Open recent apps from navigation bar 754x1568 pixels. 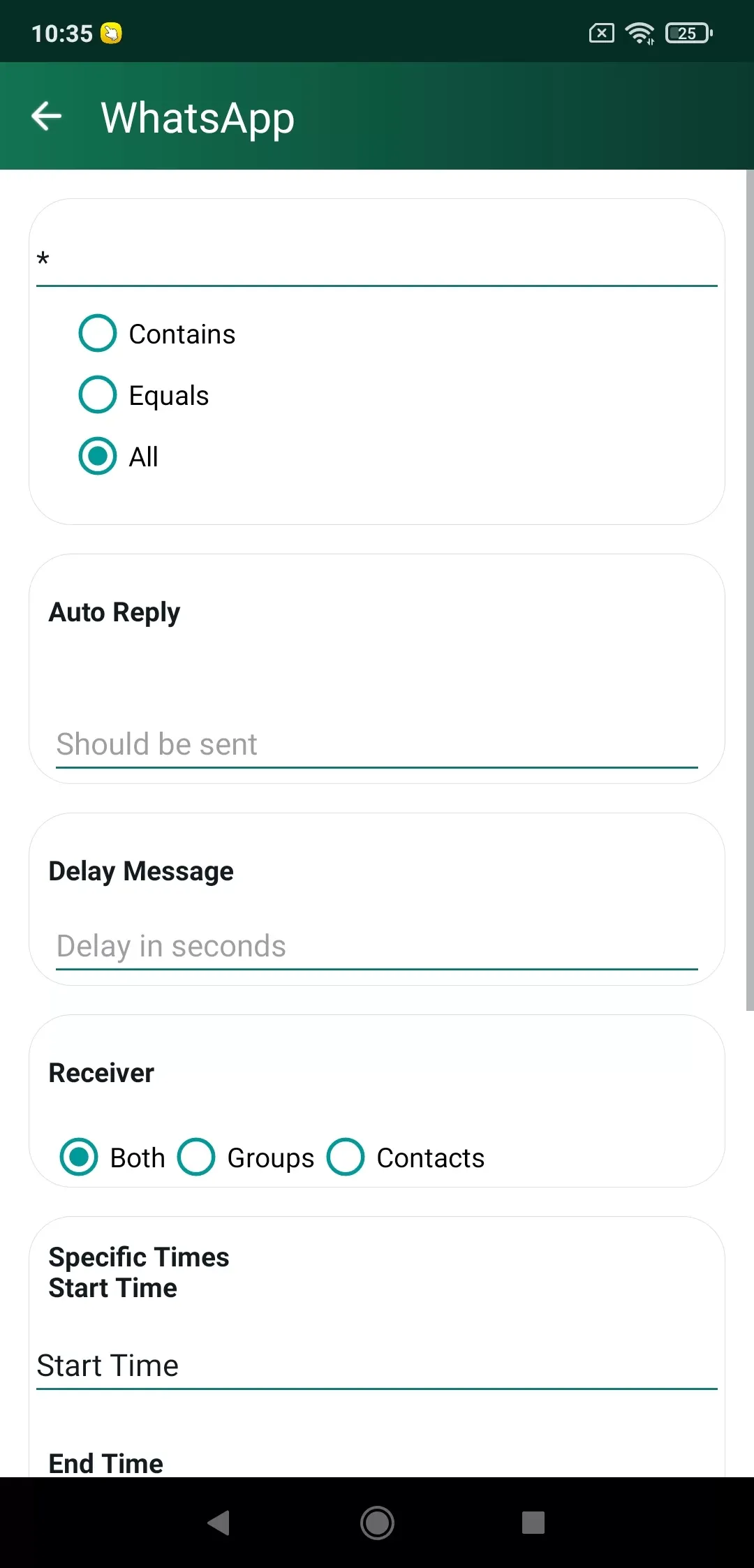click(x=533, y=1523)
